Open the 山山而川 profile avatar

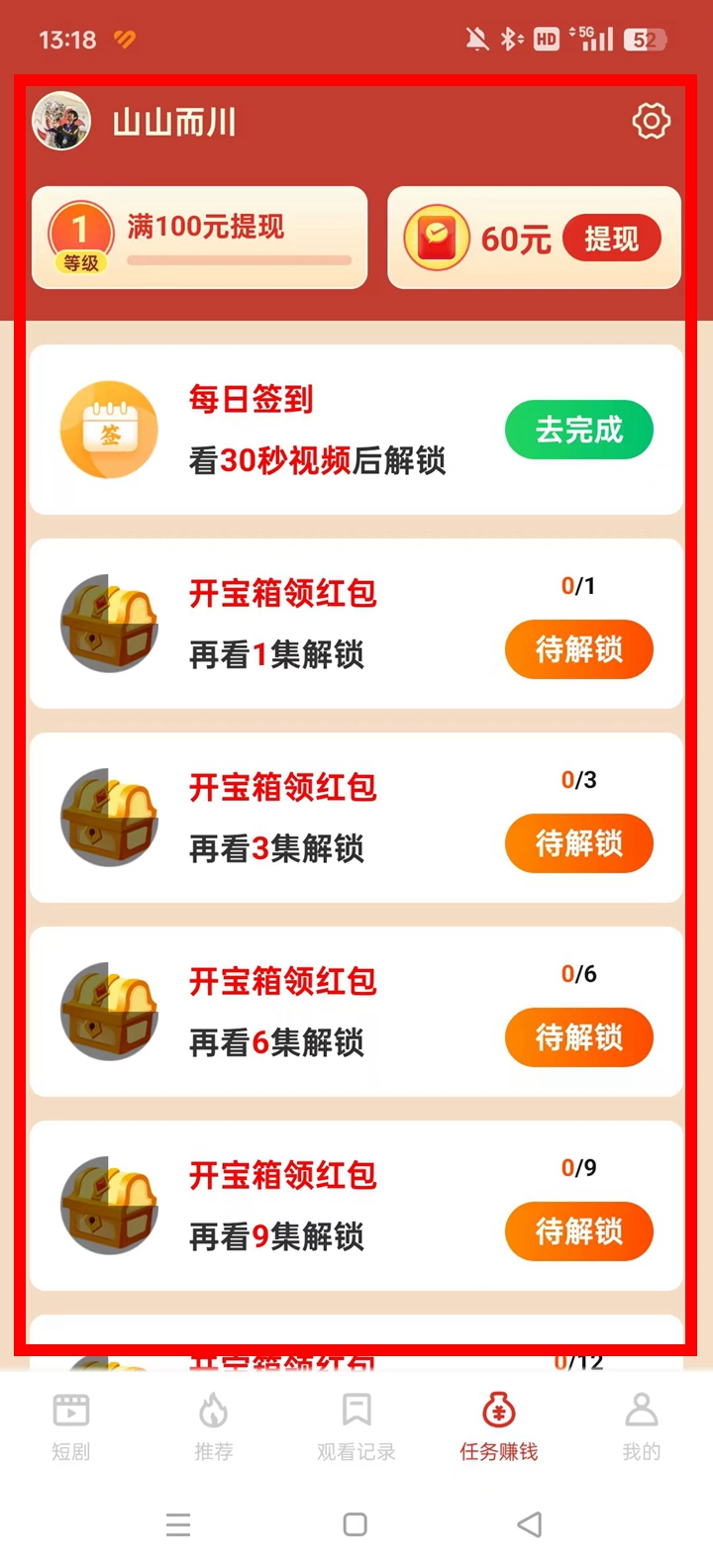(x=61, y=122)
